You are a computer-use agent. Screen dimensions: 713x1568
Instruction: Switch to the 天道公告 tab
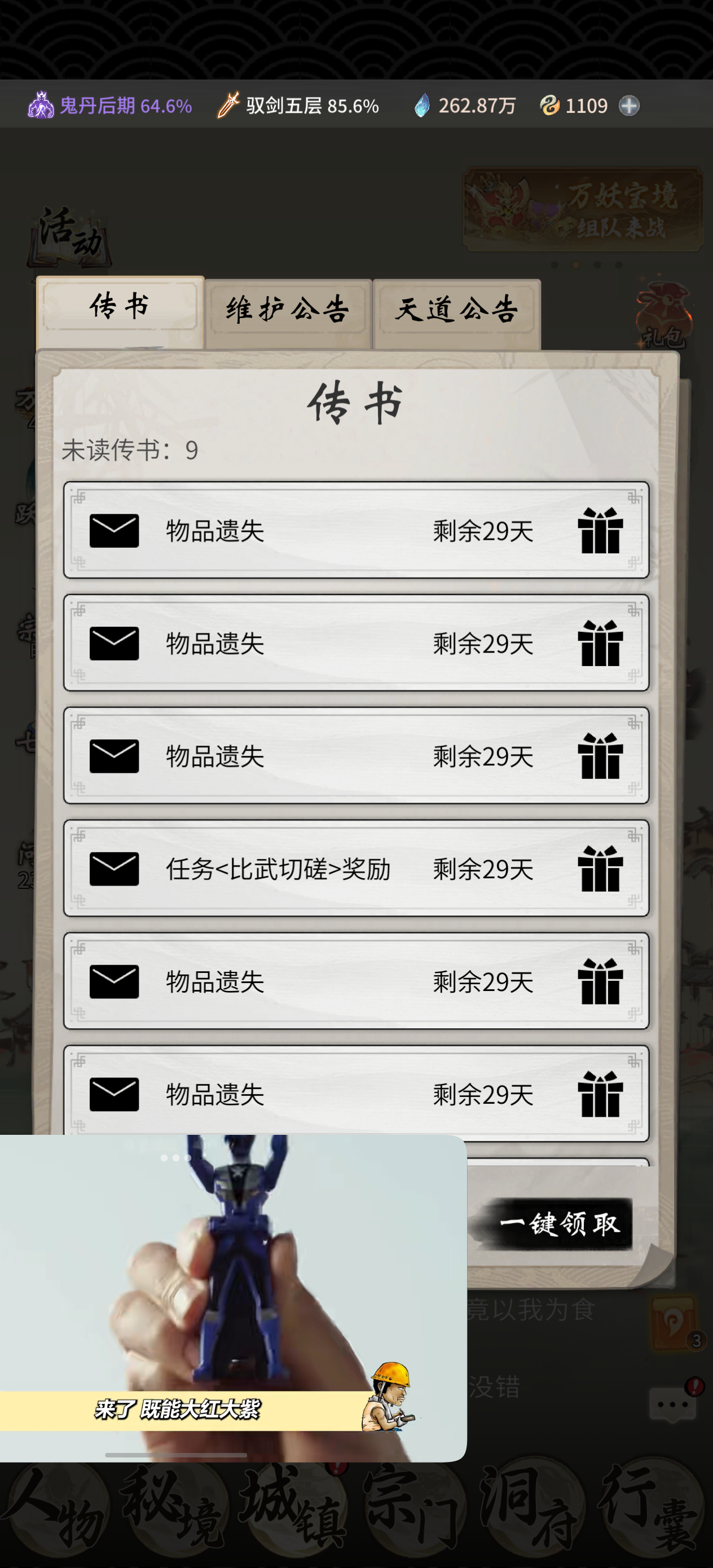457,309
